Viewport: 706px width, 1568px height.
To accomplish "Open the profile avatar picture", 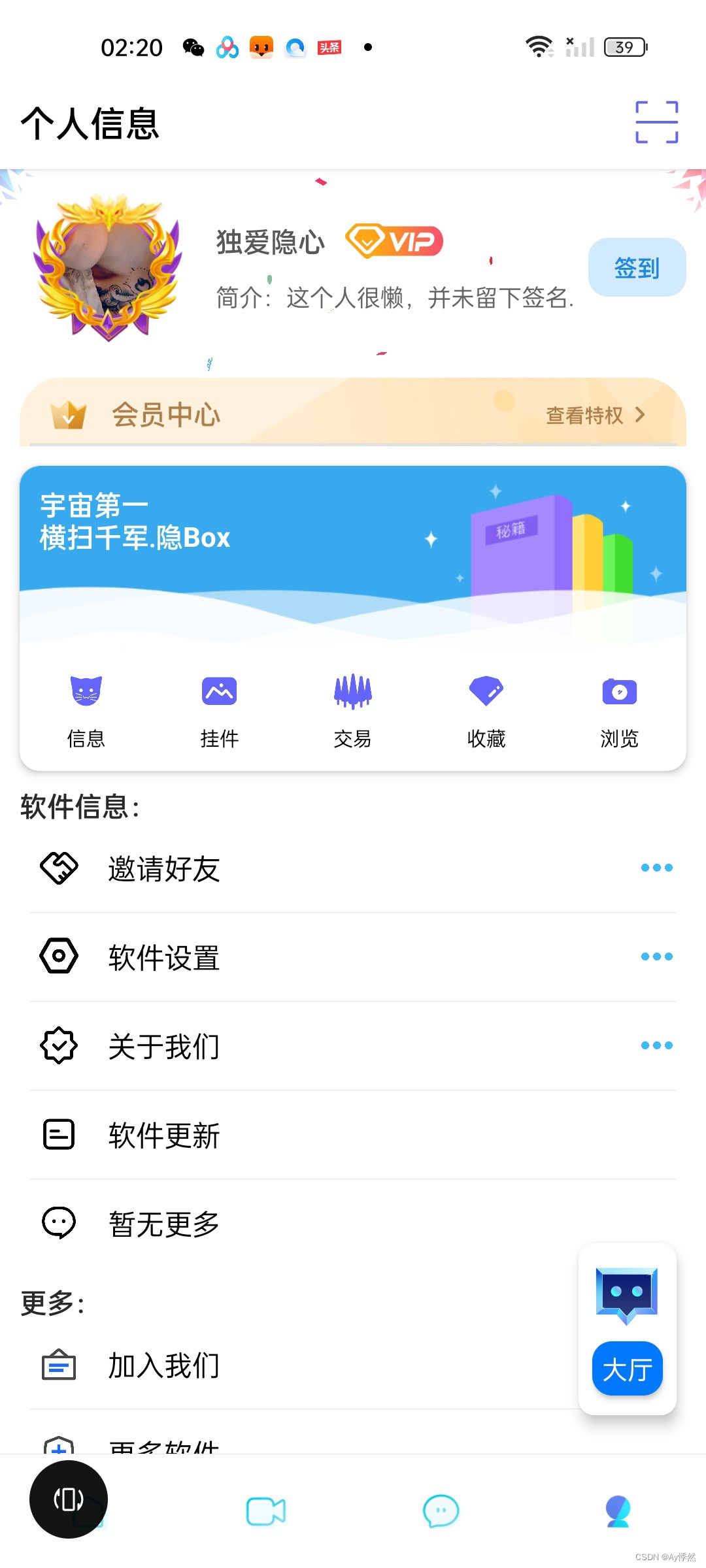I will tap(109, 268).
